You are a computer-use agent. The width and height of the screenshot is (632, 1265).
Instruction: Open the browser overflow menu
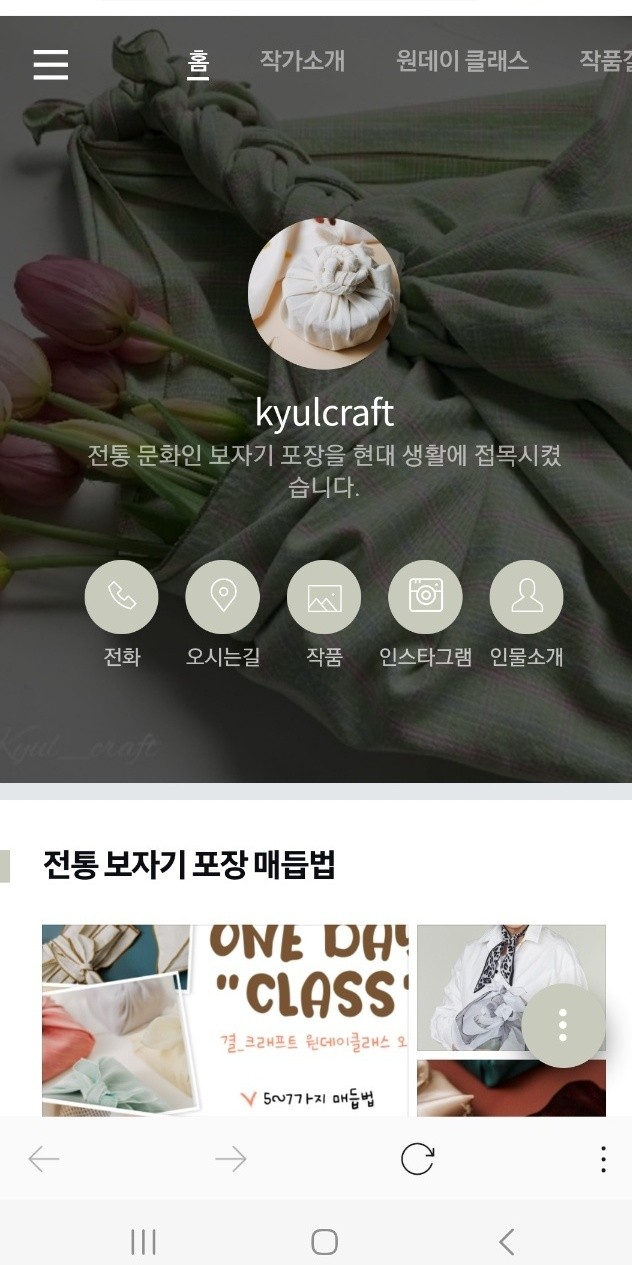pyautogui.click(x=603, y=1159)
